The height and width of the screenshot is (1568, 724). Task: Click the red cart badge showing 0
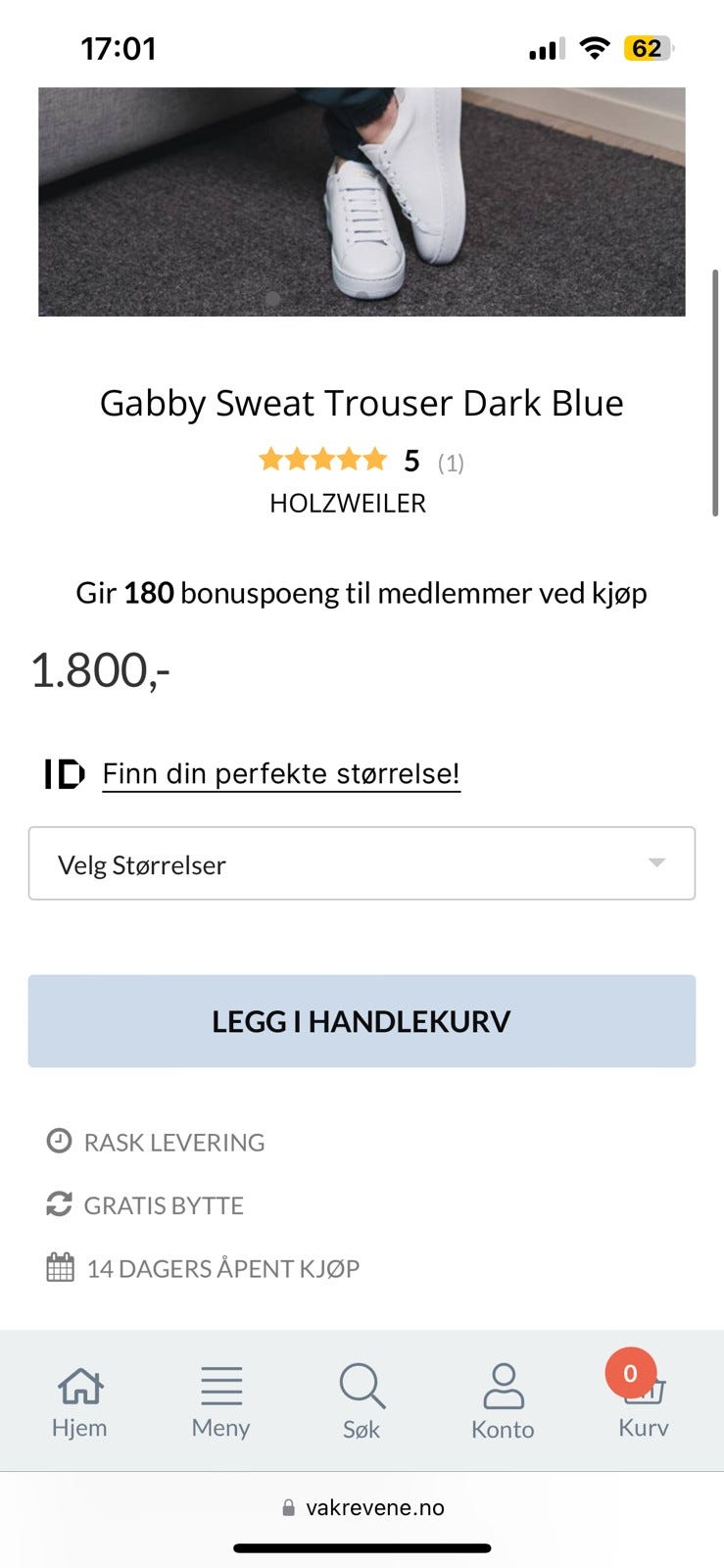[x=630, y=1372]
